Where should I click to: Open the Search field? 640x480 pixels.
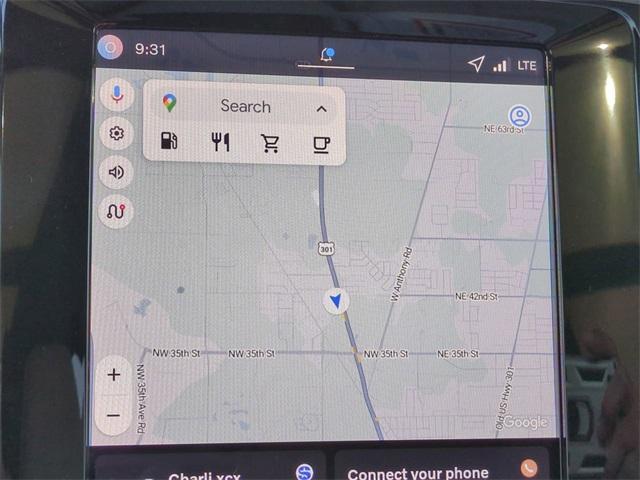(245, 106)
